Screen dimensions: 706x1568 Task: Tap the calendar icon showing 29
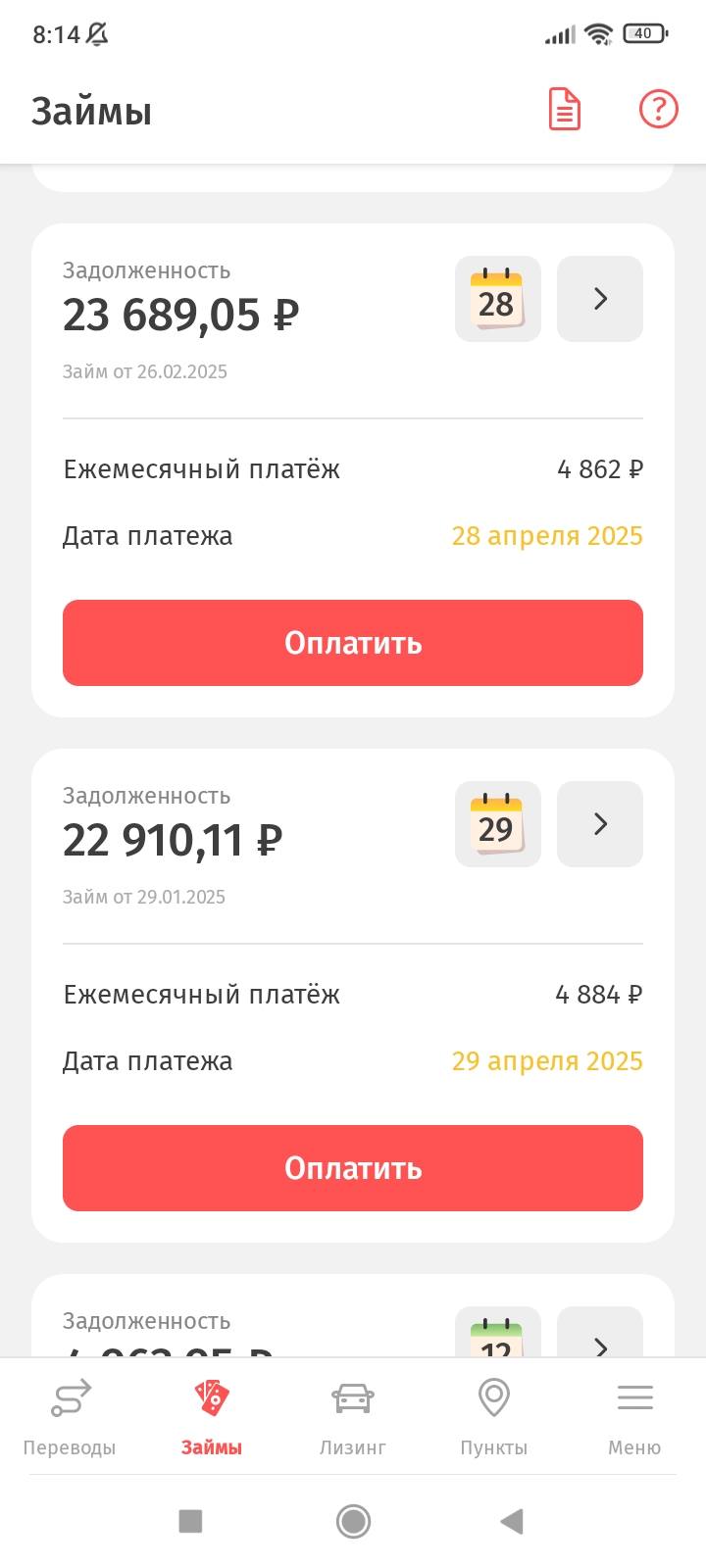[497, 824]
